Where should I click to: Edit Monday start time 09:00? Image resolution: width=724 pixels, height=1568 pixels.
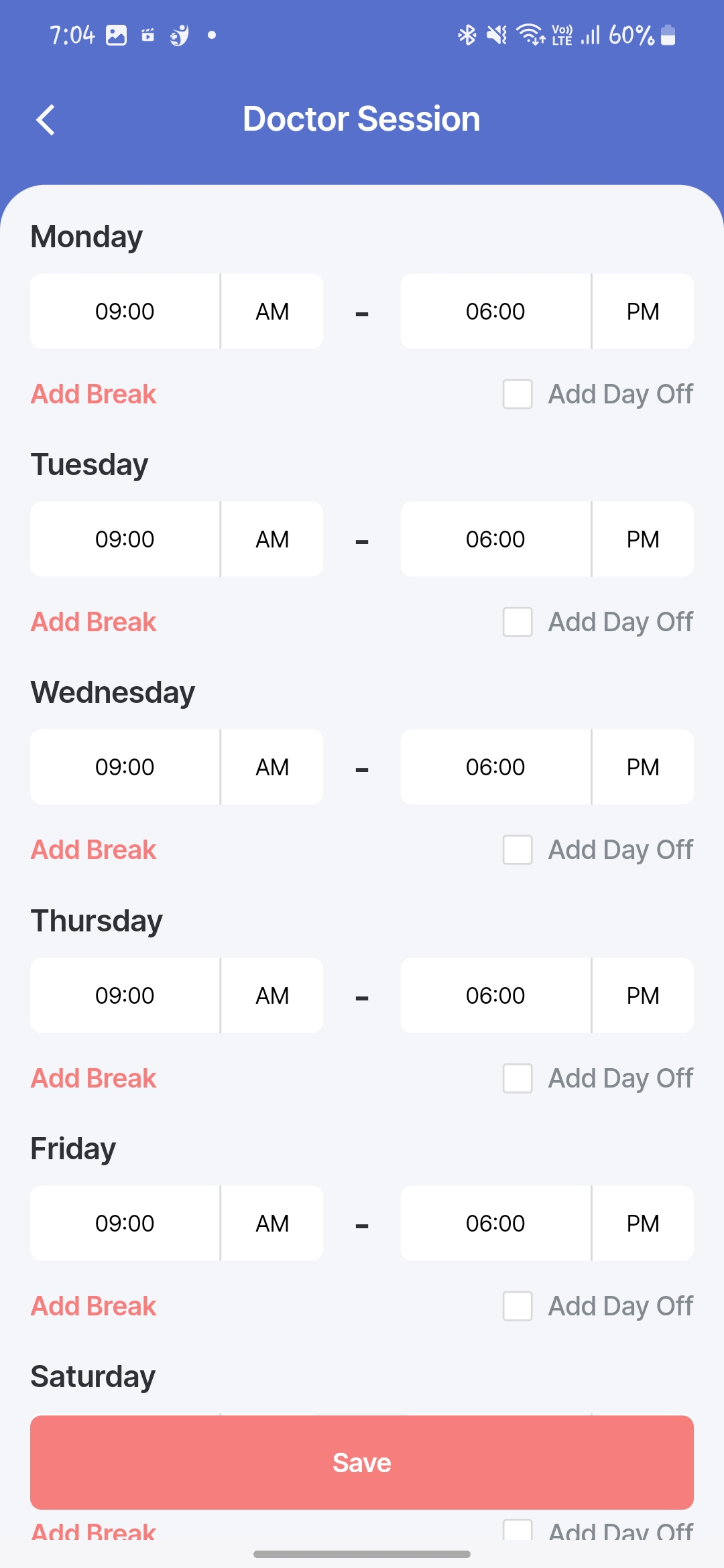pyautogui.click(x=125, y=311)
